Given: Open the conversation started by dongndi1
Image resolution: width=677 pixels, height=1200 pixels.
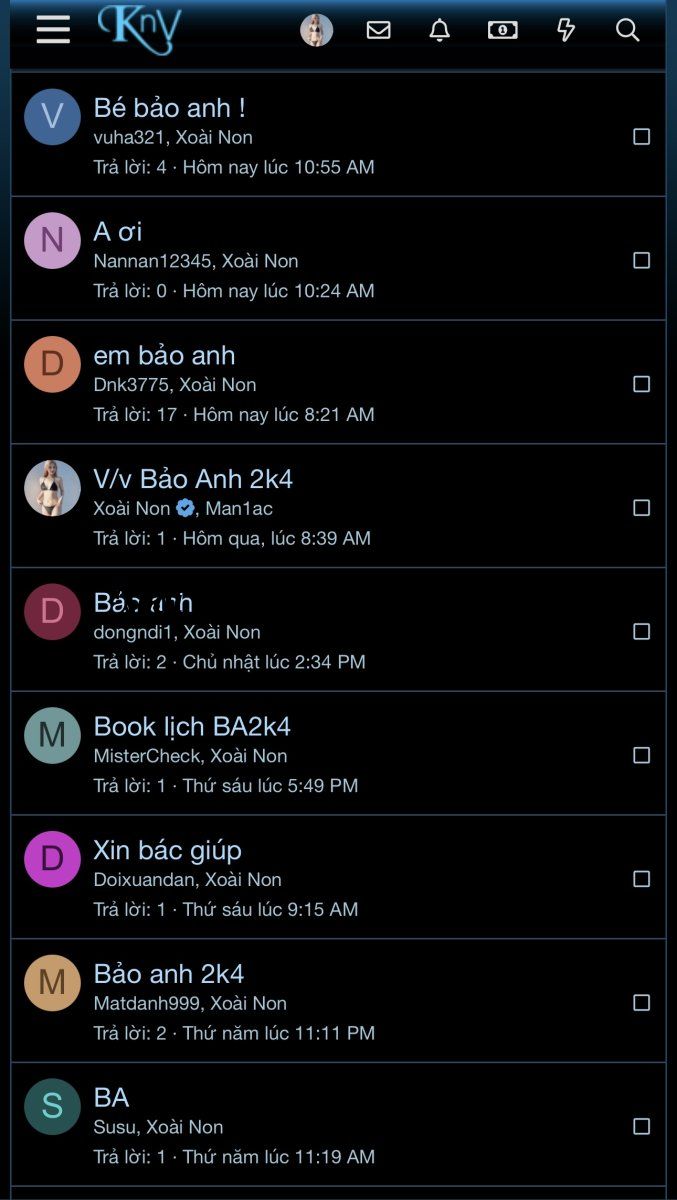Looking at the screenshot, I should click(143, 603).
